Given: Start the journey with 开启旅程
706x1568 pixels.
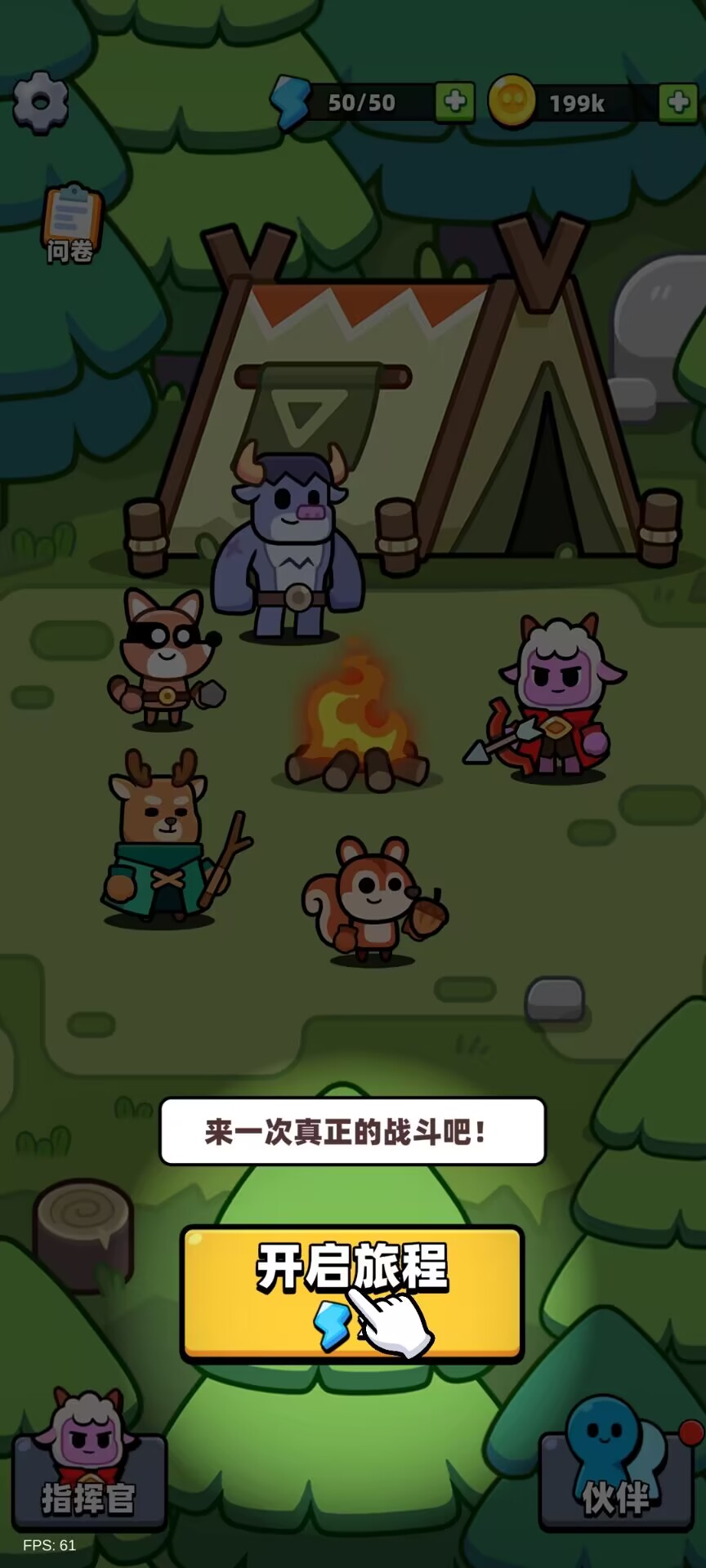Looking at the screenshot, I should (351, 1294).
